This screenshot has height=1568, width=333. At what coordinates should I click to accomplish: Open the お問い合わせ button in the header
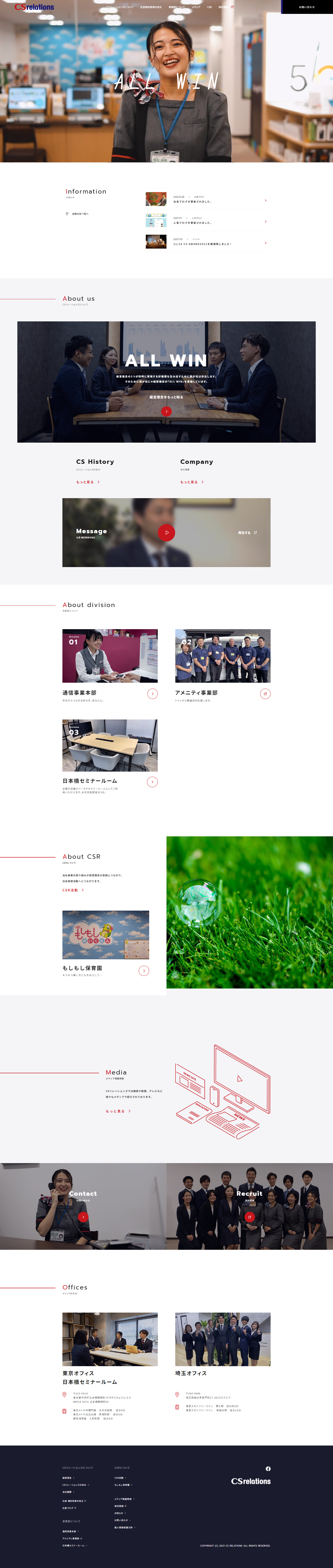(x=306, y=7)
